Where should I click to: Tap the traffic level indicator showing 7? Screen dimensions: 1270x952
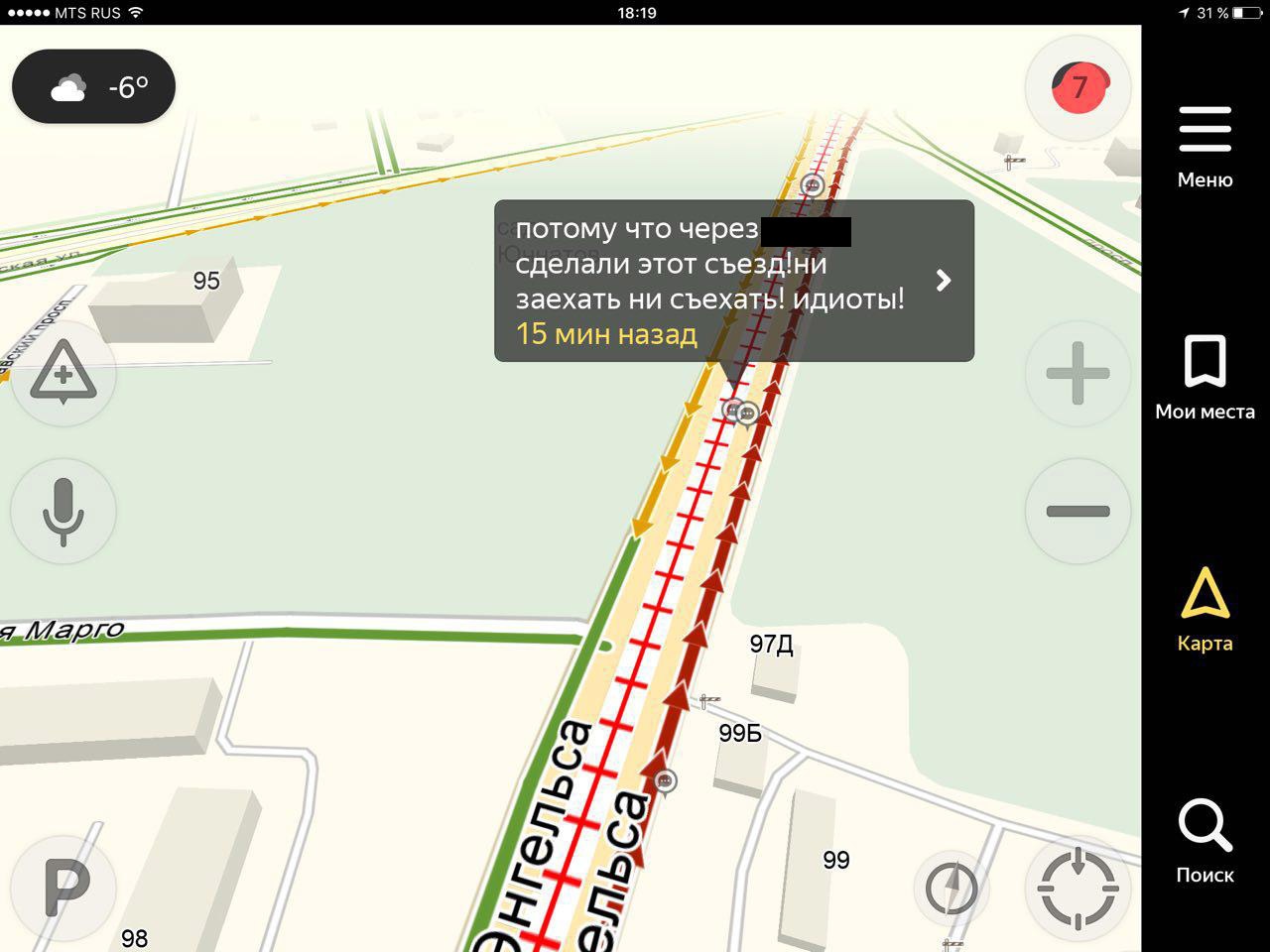click(x=1079, y=88)
